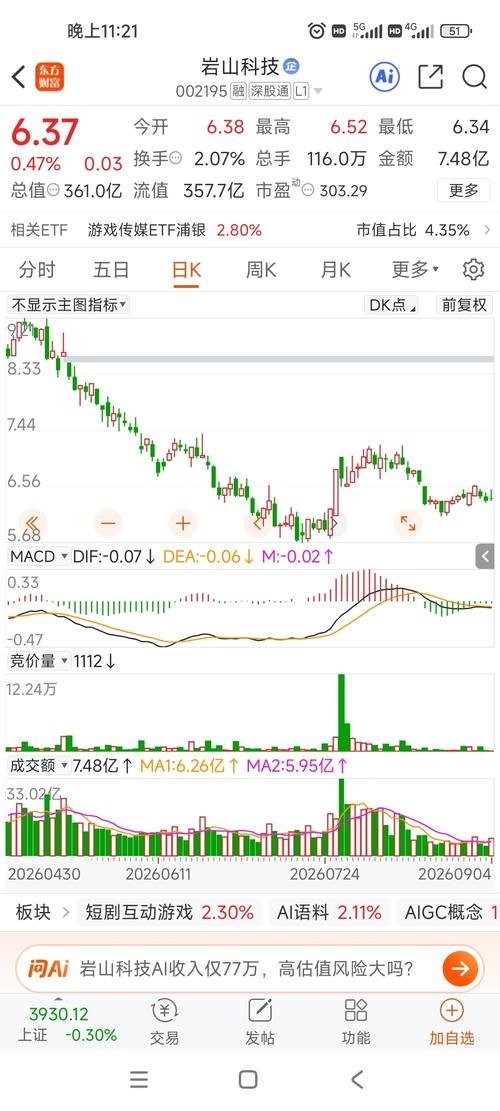
Task: Tap the 更多 button for more quote data
Action: point(464,190)
